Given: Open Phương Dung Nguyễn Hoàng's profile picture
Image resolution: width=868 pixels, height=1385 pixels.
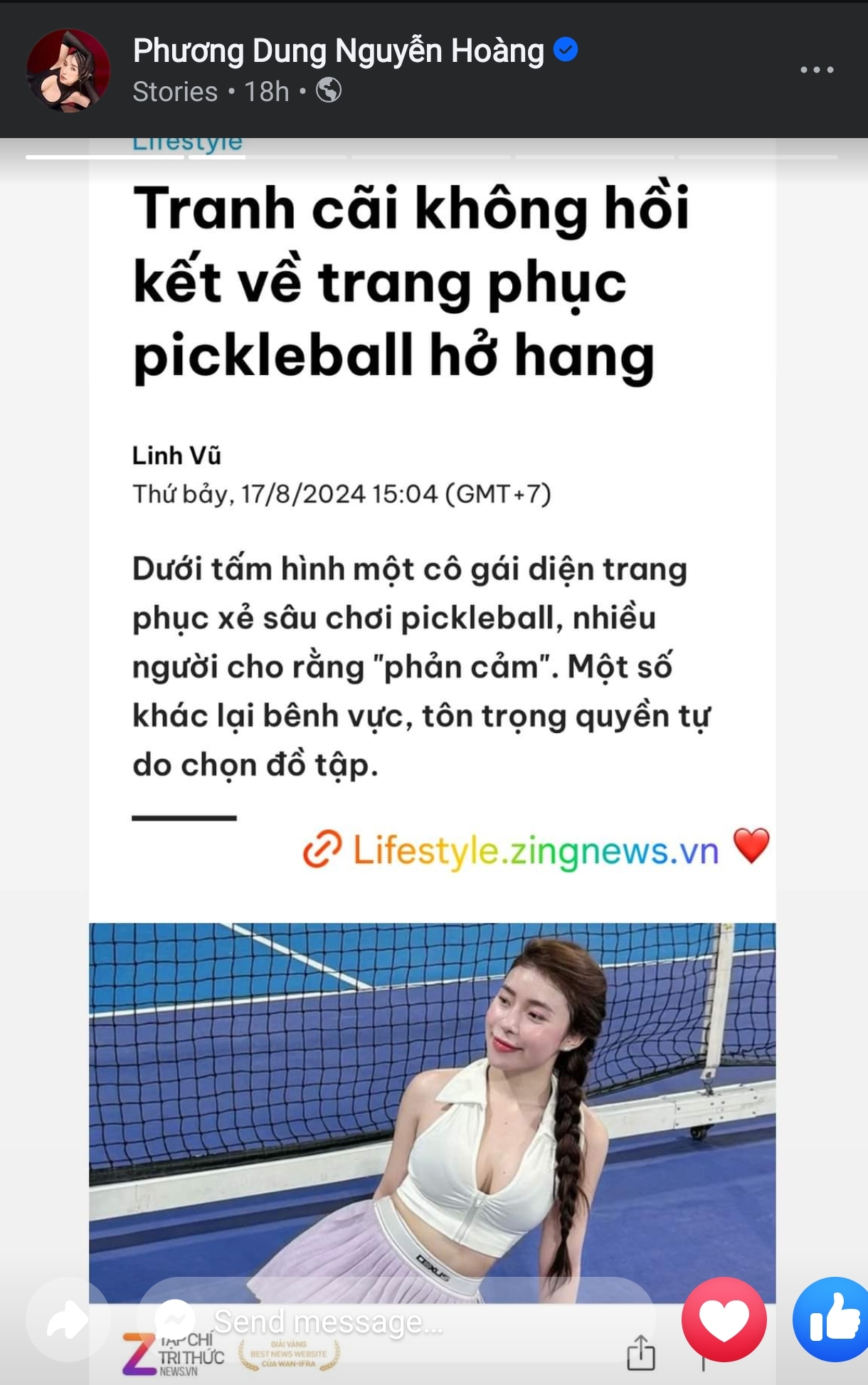Looking at the screenshot, I should (68, 70).
